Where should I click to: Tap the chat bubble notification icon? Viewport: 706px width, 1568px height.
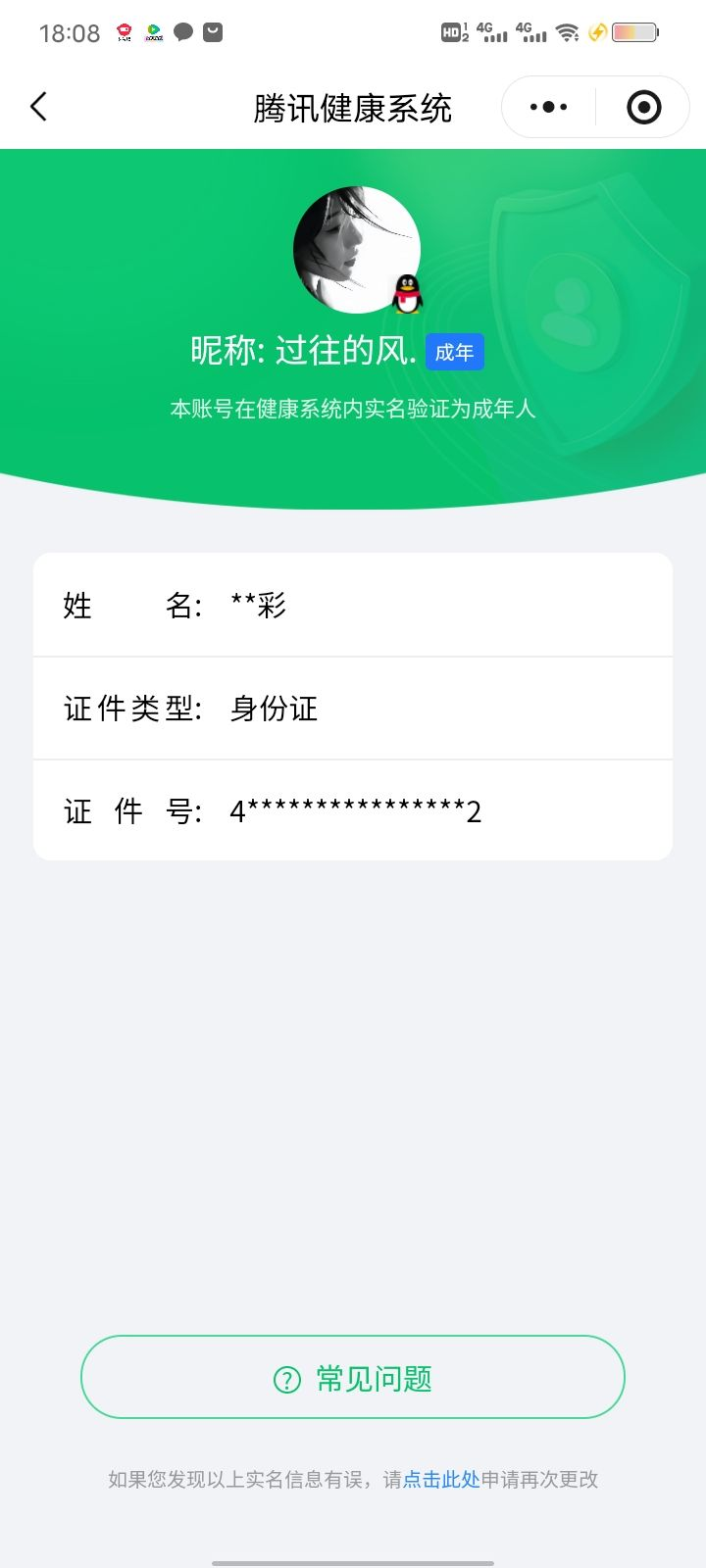click(184, 31)
